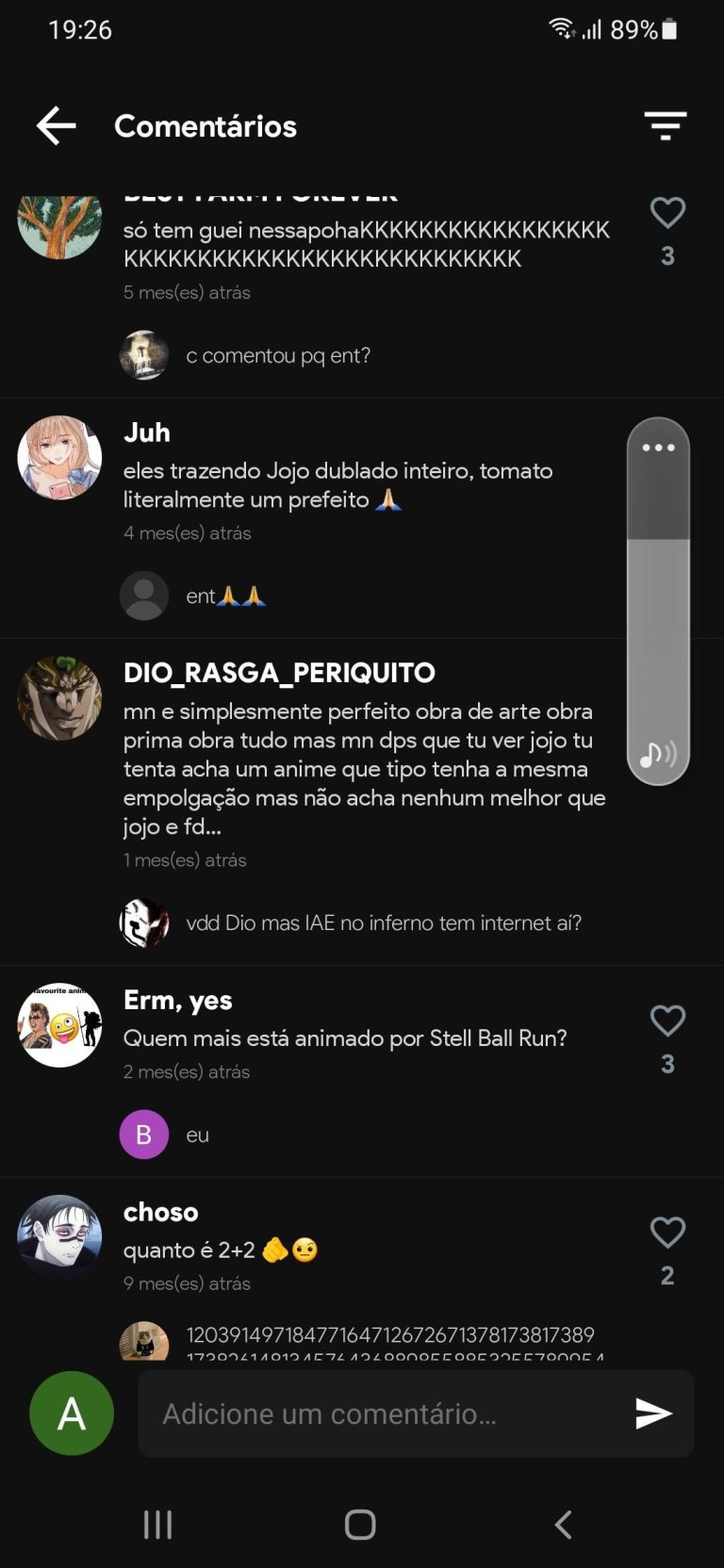
Task: Go to the system home screen
Action: pos(360,1524)
